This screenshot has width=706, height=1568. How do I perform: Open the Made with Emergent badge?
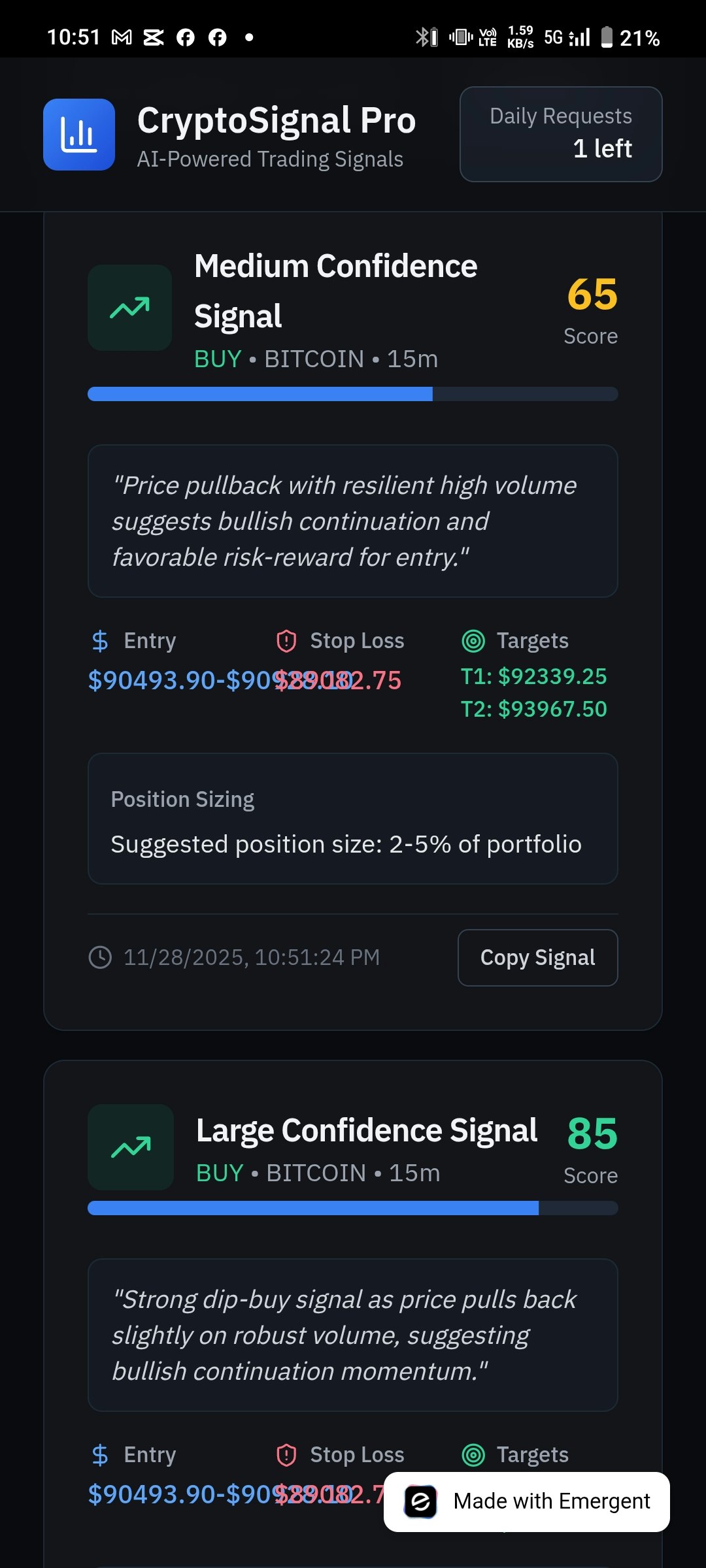click(527, 1501)
